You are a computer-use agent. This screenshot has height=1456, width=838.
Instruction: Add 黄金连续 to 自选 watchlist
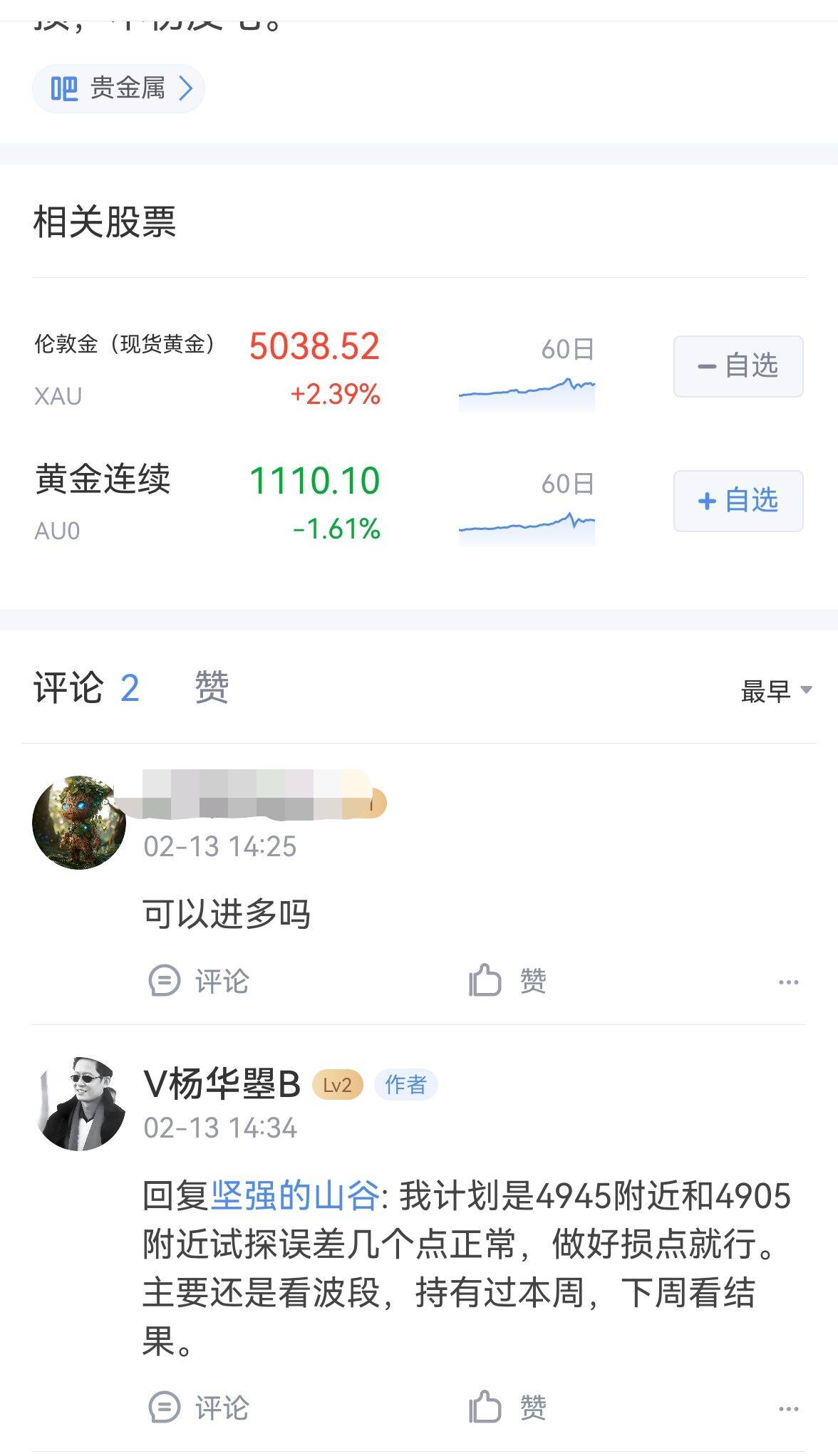(x=738, y=501)
